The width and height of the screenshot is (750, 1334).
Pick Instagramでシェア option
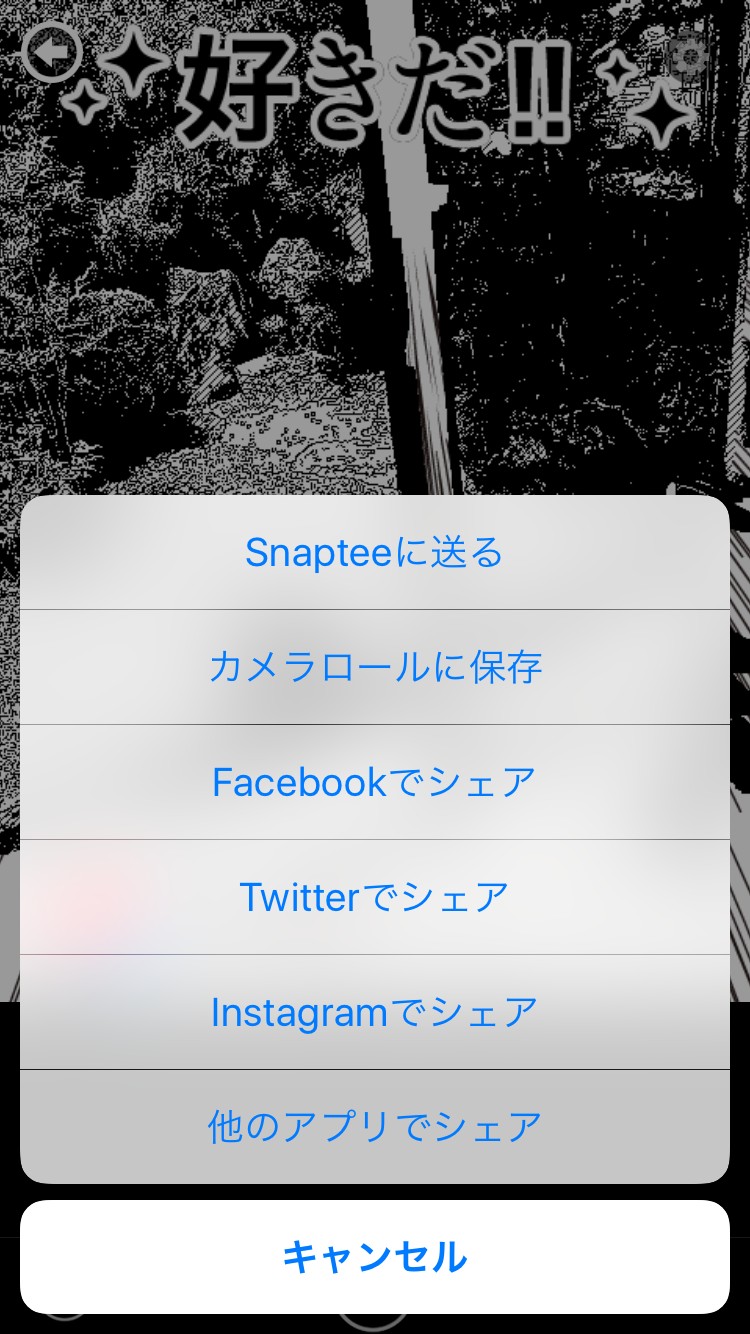tap(375, 1012)
